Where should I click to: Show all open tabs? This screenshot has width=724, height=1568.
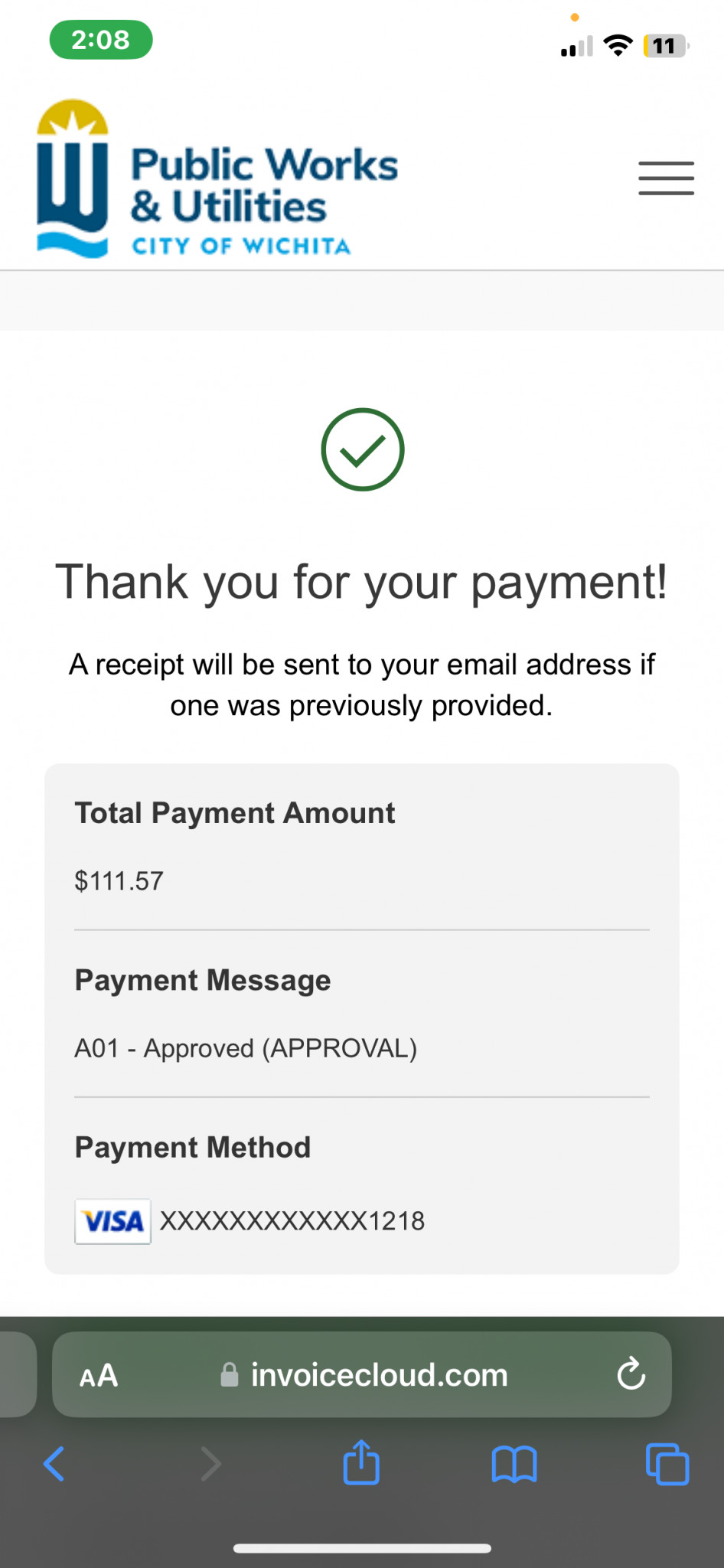pyautogui.click(x=667, y=1464)
